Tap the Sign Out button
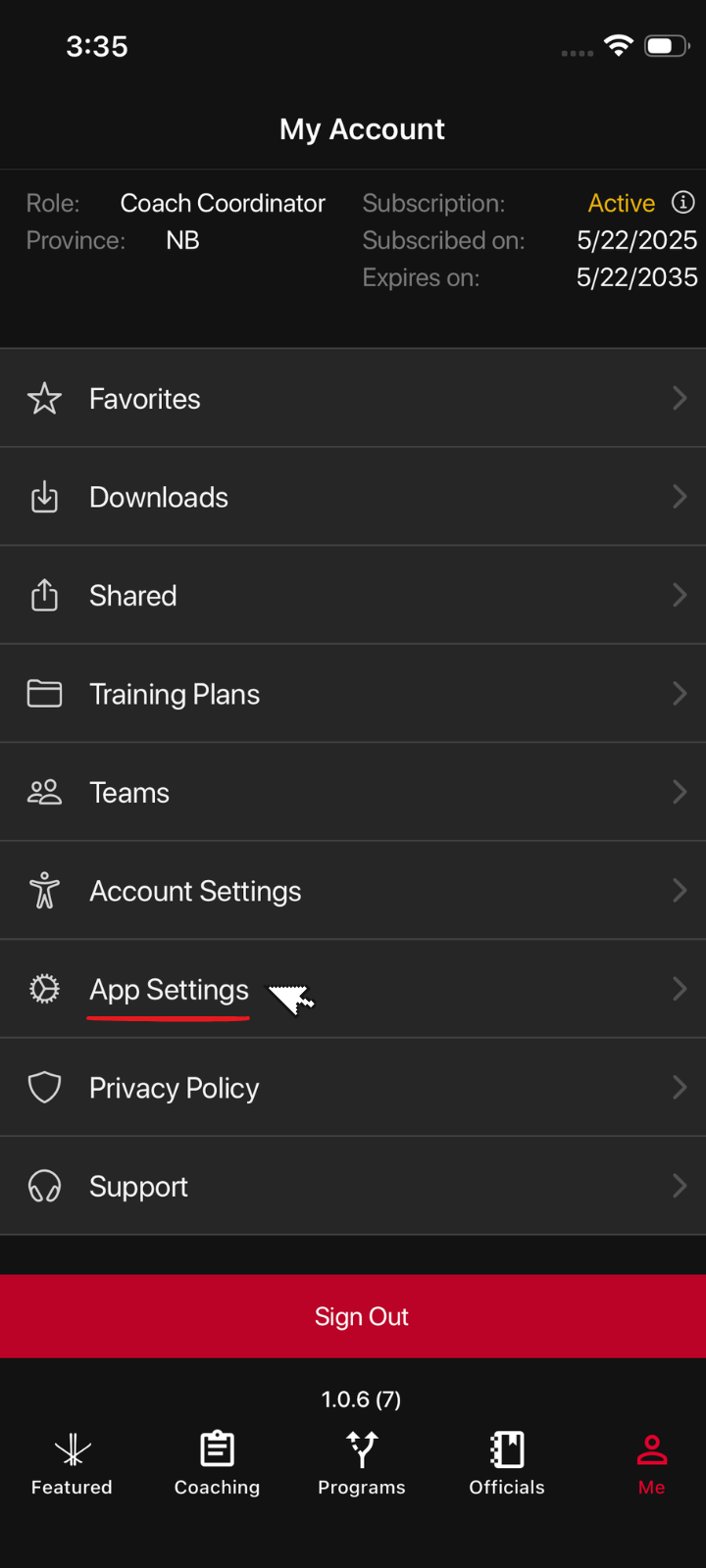 click(361, 1316)
